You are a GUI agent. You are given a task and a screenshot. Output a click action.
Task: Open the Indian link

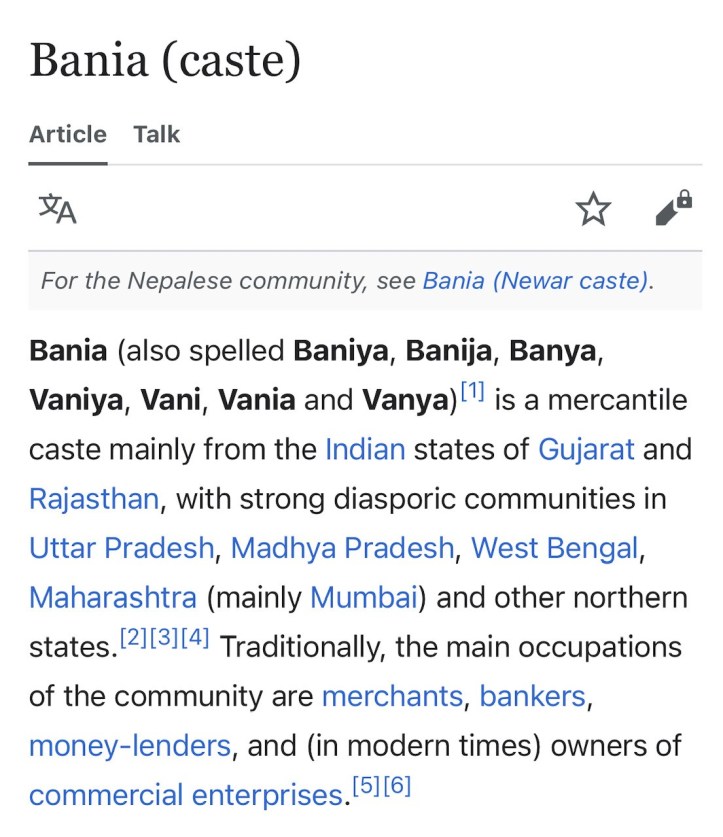point(365,449)
